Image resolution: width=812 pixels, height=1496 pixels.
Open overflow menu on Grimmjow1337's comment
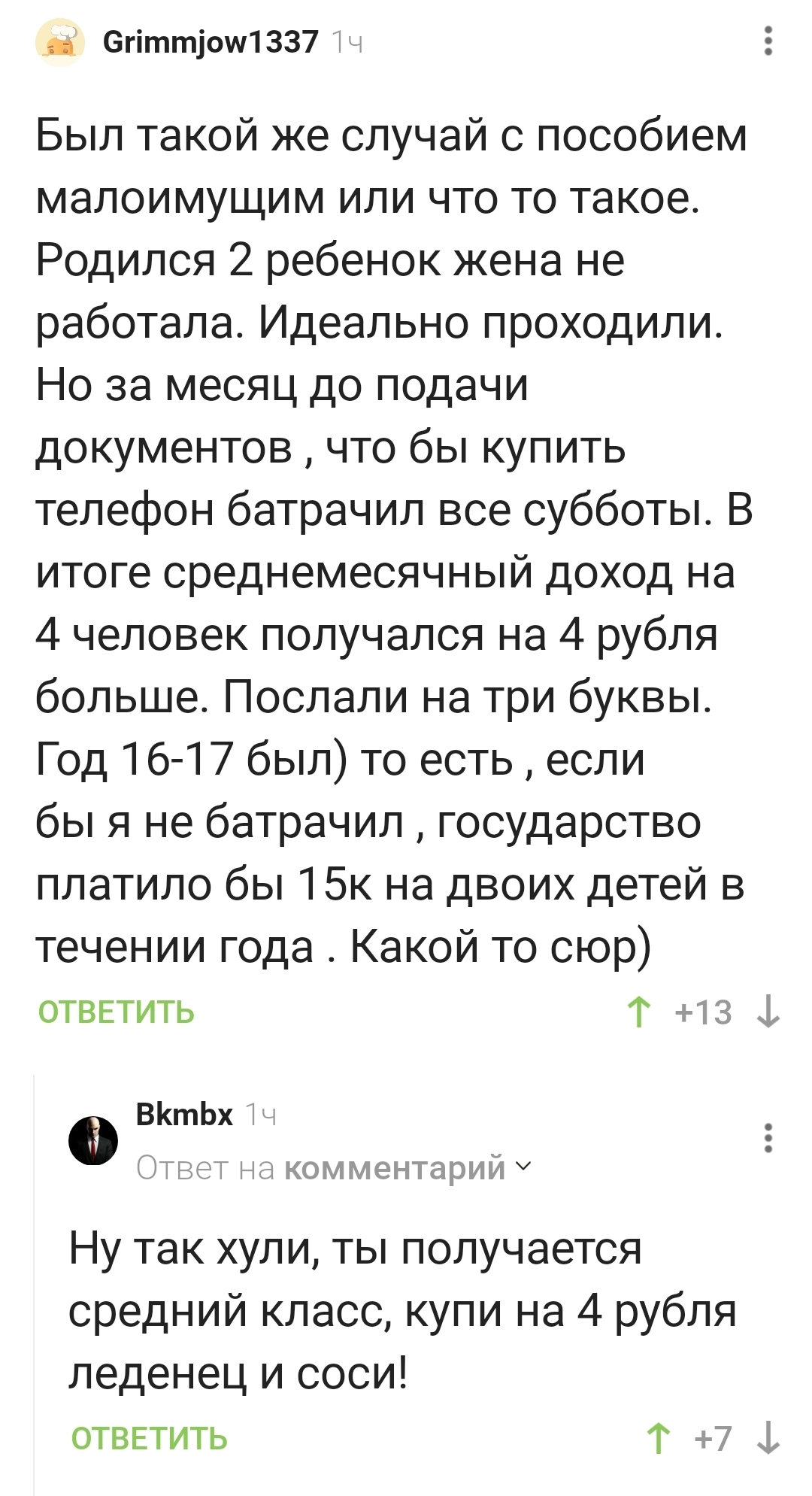[768, 41]
